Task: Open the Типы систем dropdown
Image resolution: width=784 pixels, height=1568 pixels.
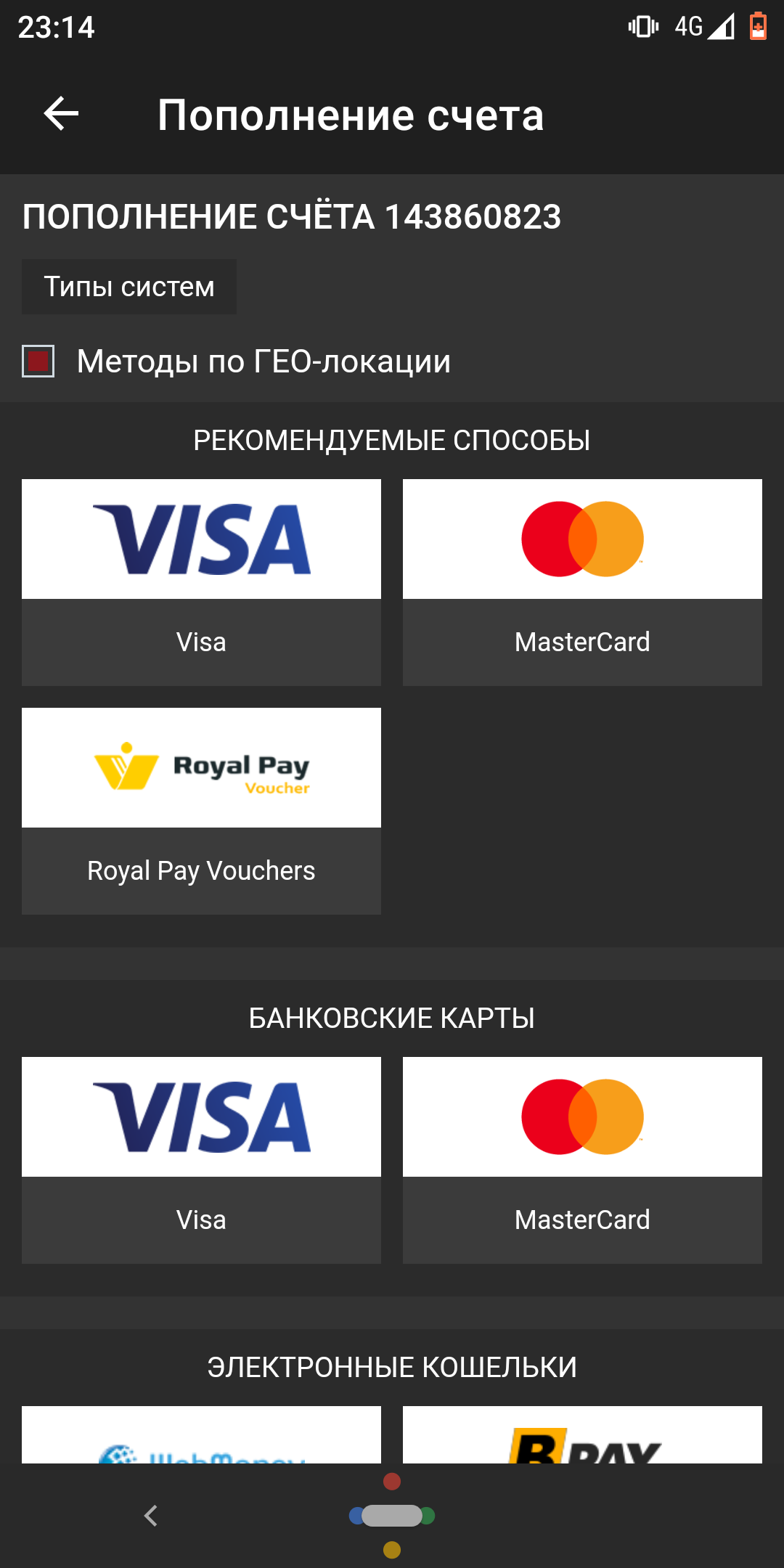Action: pos(129,287)
